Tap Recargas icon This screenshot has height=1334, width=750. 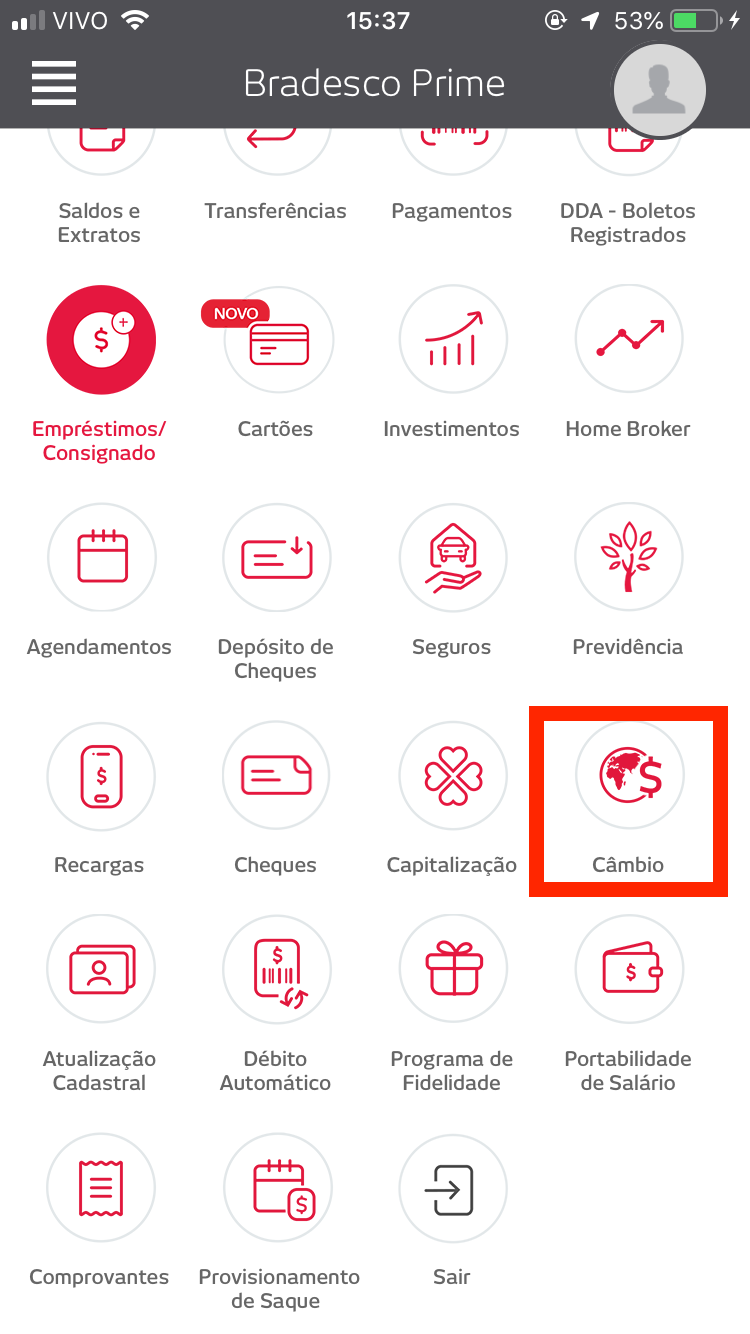pos(100,776)
